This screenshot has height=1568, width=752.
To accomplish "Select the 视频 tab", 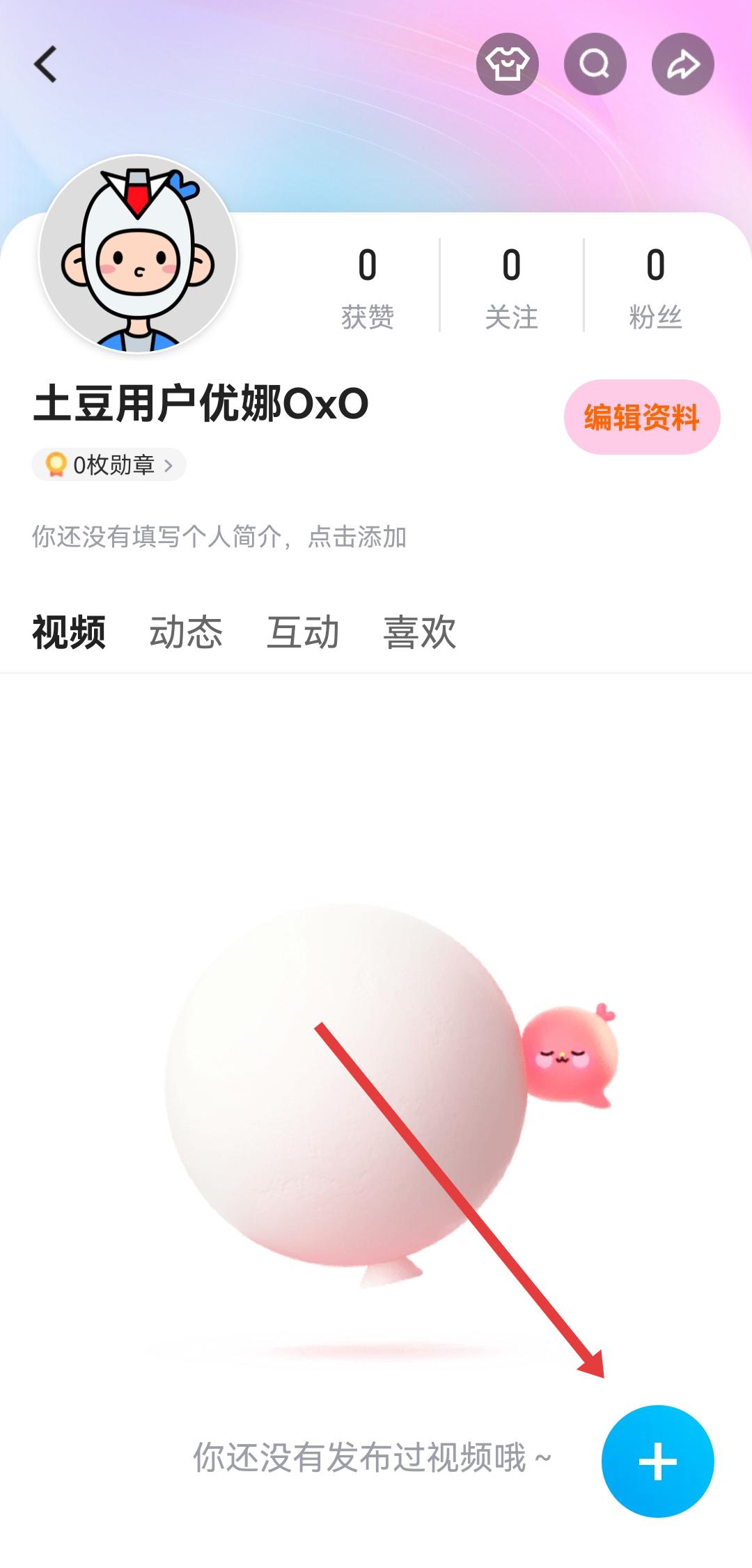I will click(69, 632).
